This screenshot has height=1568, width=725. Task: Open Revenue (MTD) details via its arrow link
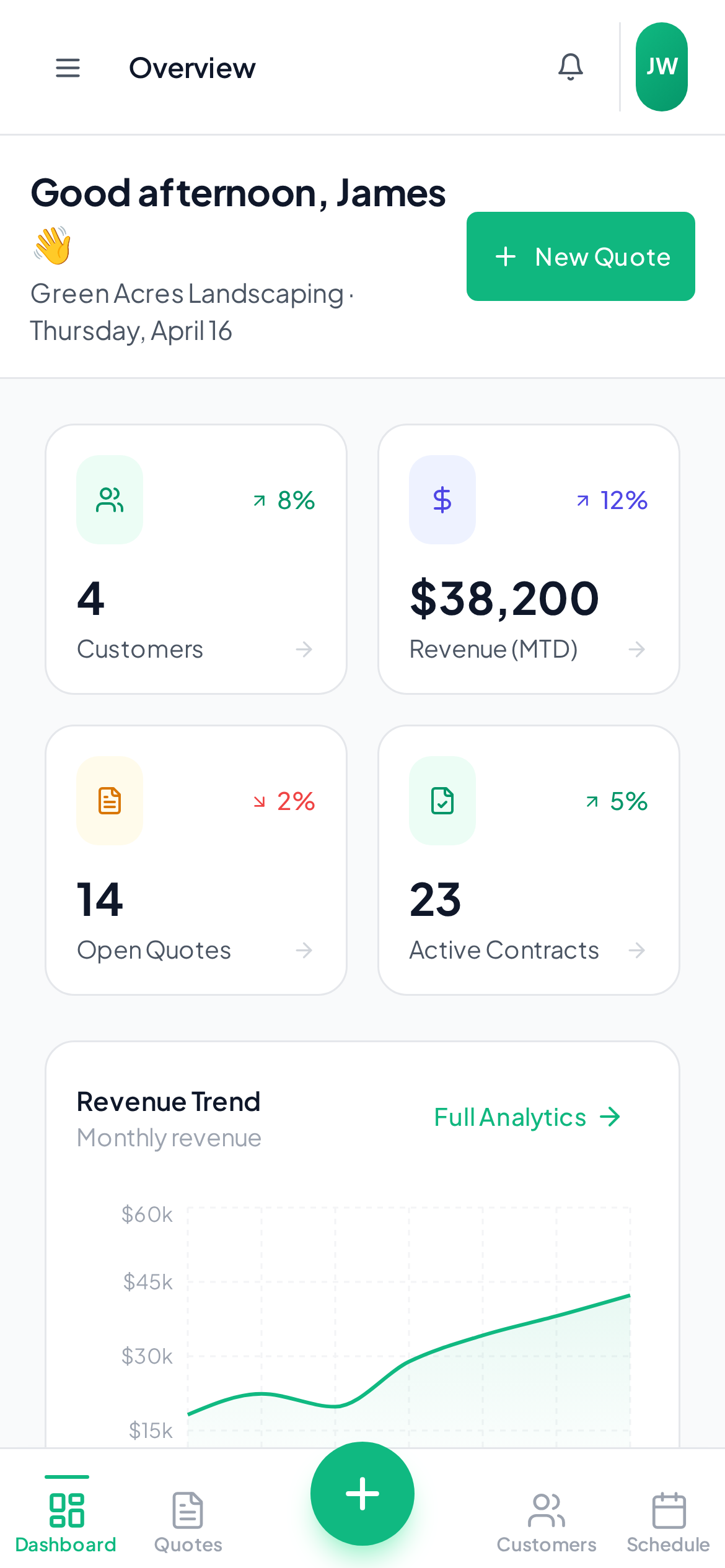click(638, 649)
